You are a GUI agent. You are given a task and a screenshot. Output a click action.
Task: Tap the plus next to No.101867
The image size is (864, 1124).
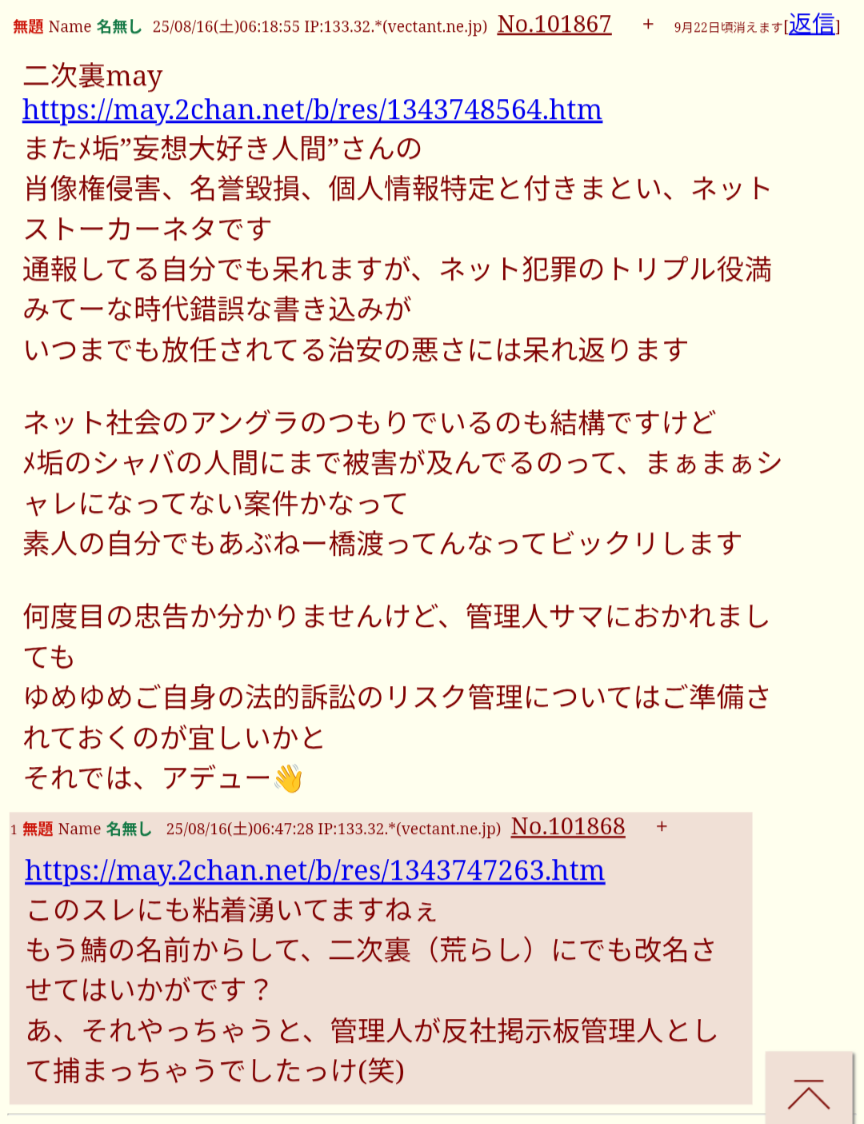click(x=648, y=24)
